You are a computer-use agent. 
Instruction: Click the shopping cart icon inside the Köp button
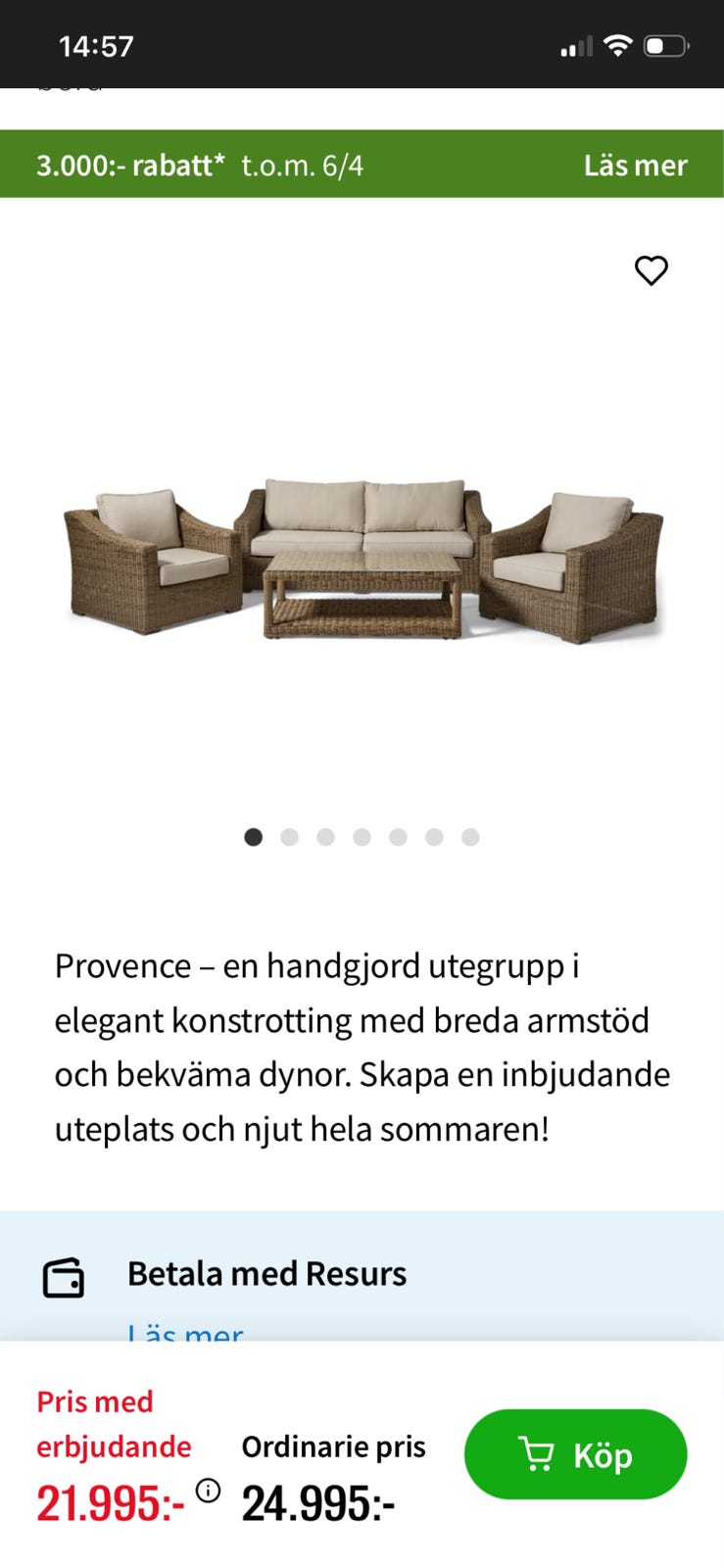click(x=535, y=1455)
